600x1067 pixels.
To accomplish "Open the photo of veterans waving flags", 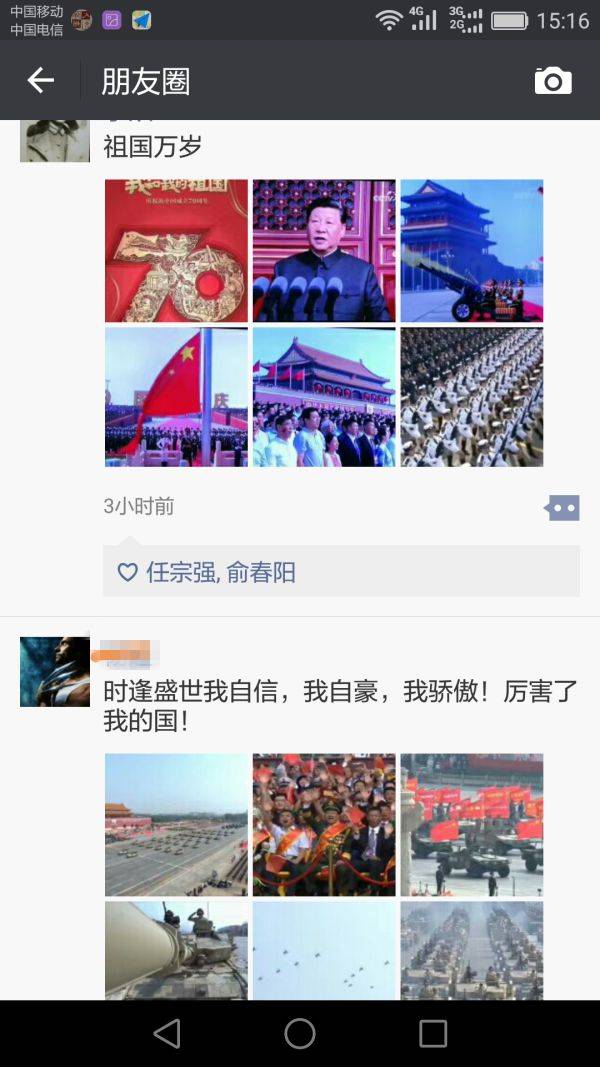I will 324,825.
